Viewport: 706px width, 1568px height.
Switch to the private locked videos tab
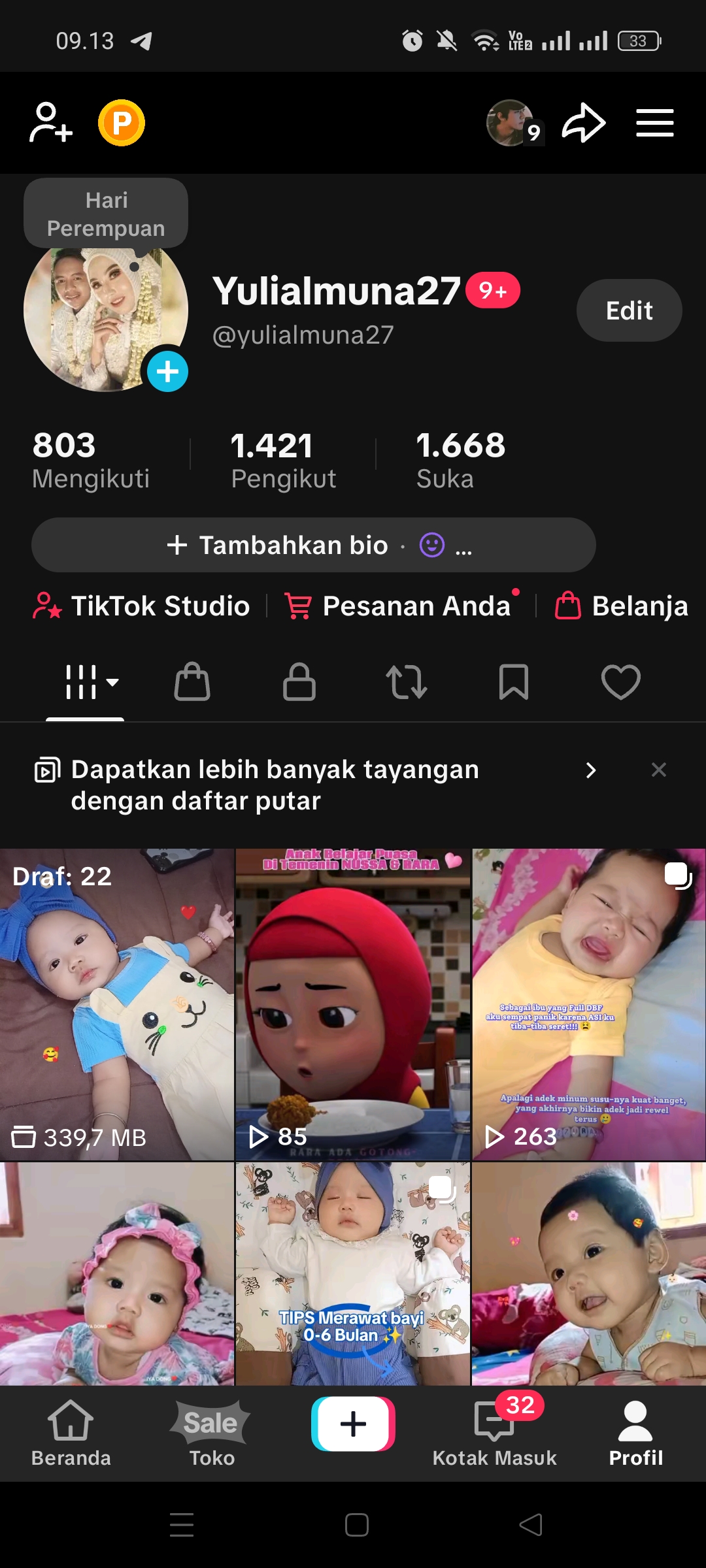(299, 682)
